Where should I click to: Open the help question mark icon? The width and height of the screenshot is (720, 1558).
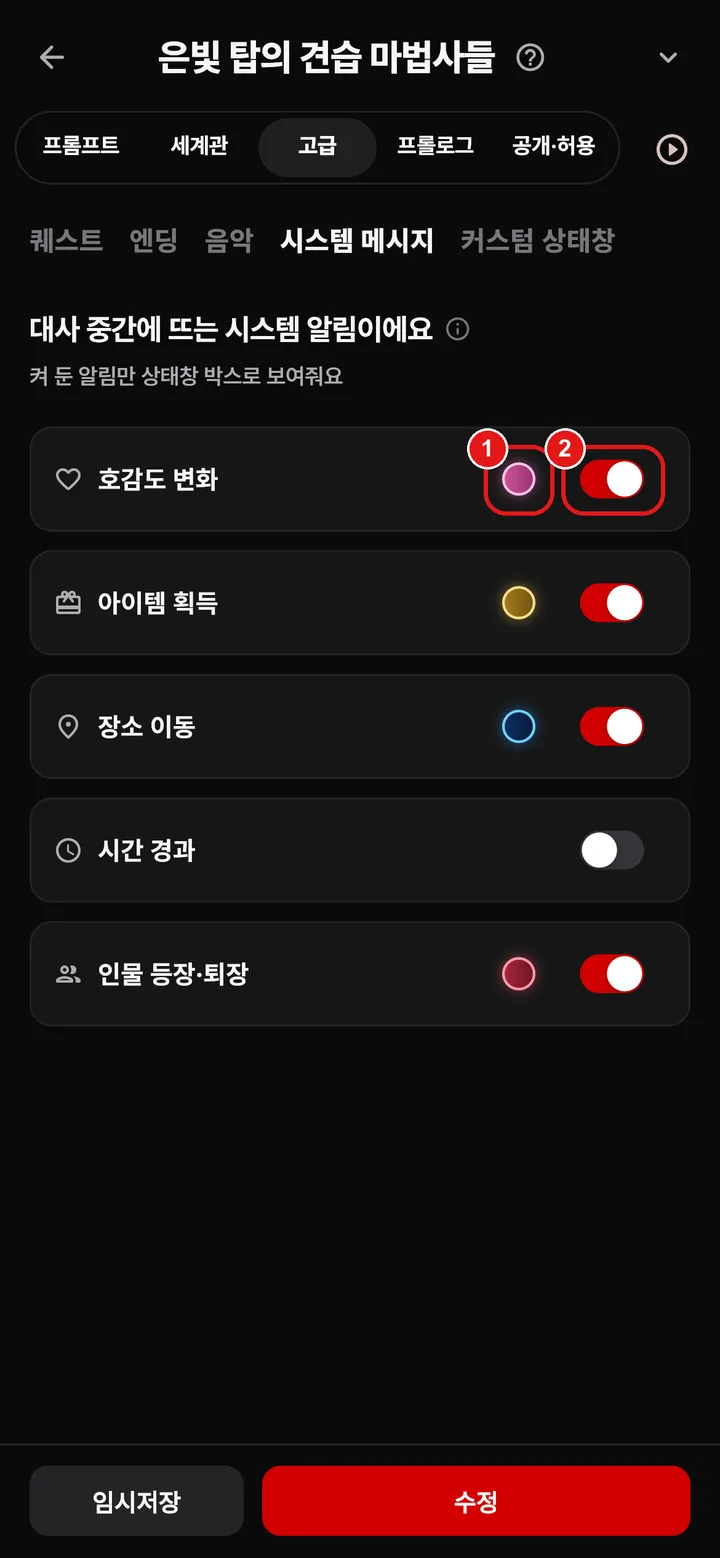pos(530,58)
